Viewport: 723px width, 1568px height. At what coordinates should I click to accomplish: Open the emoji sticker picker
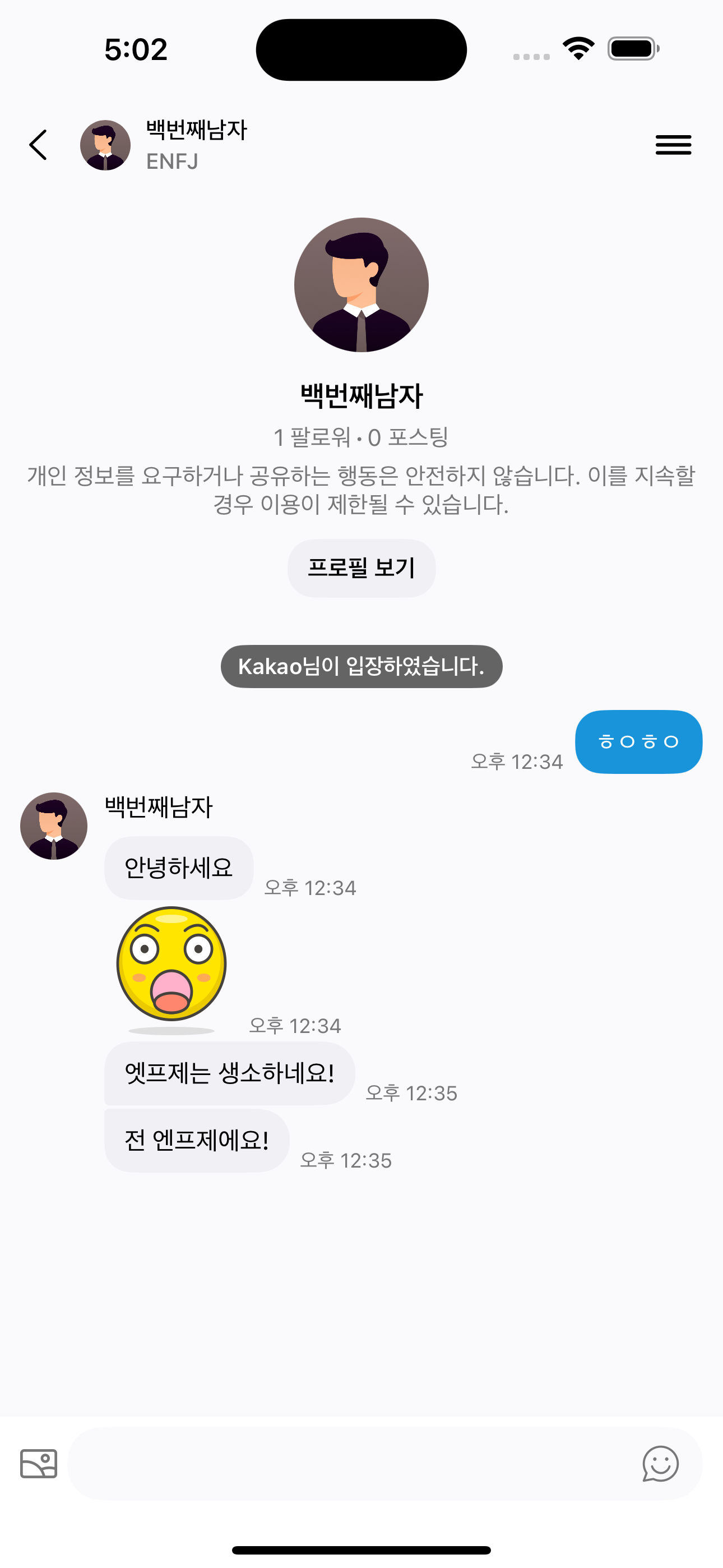click(660, 1463)
